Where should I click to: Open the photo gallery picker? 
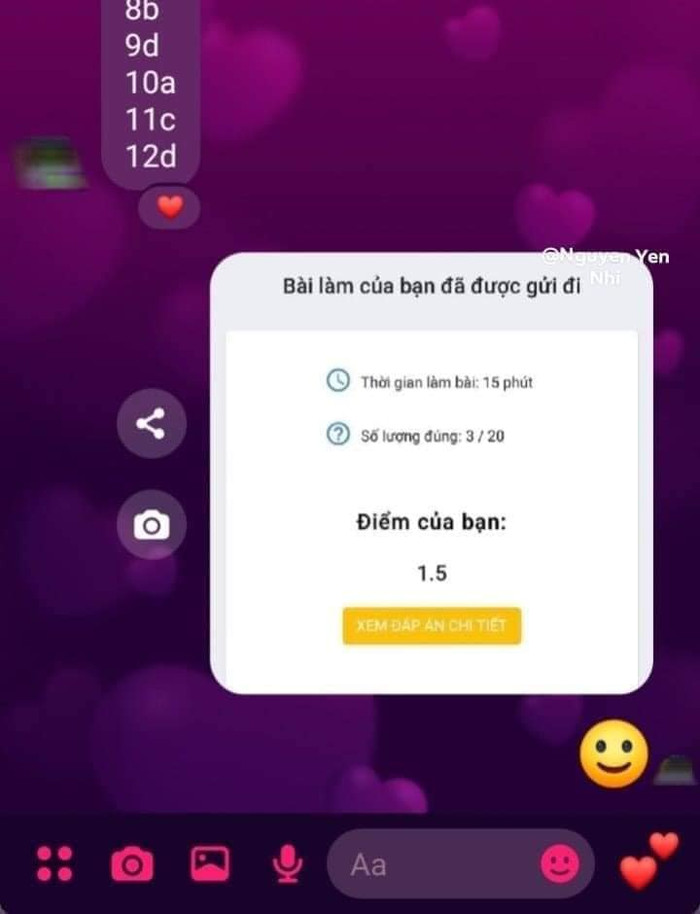(x=210, y=863)
